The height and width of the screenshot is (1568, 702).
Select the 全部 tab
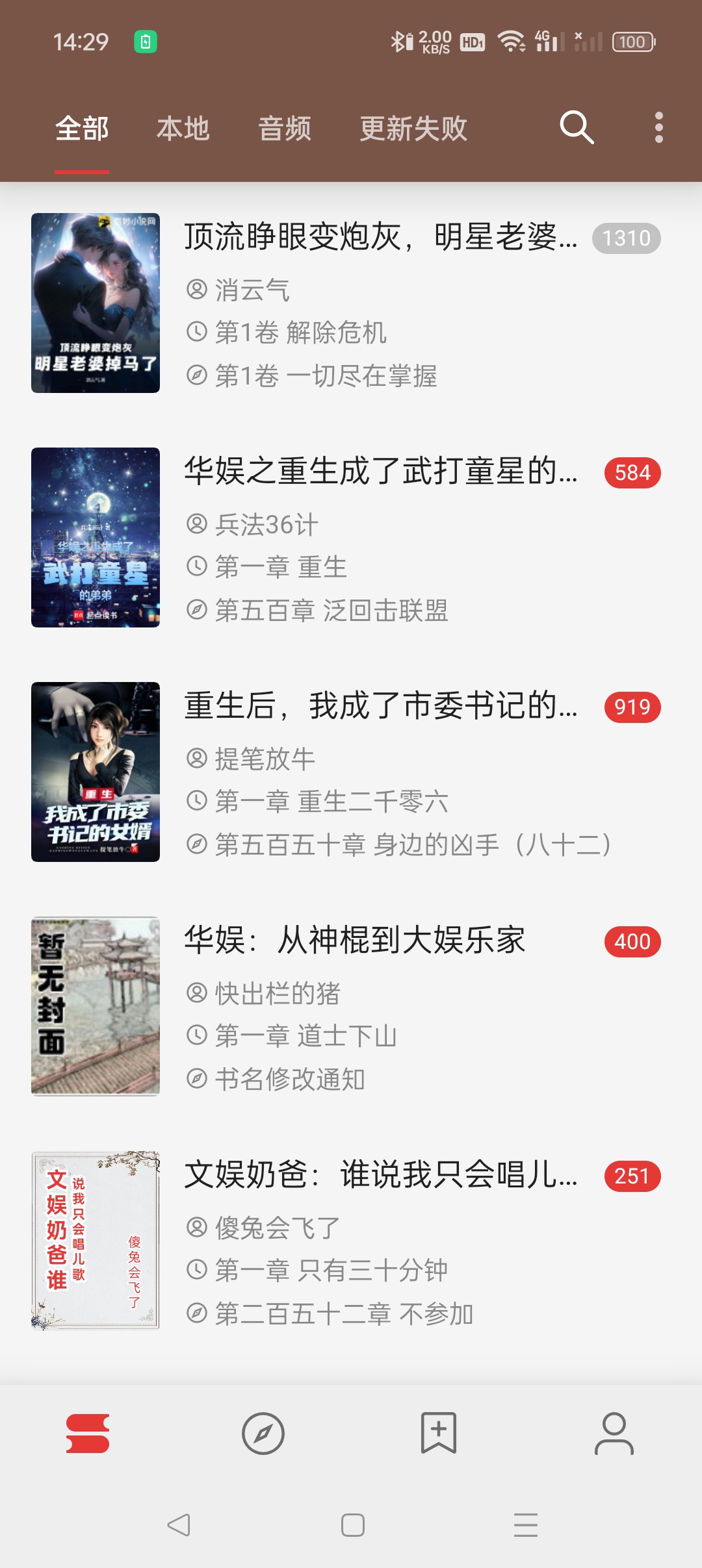pos(82,129)
